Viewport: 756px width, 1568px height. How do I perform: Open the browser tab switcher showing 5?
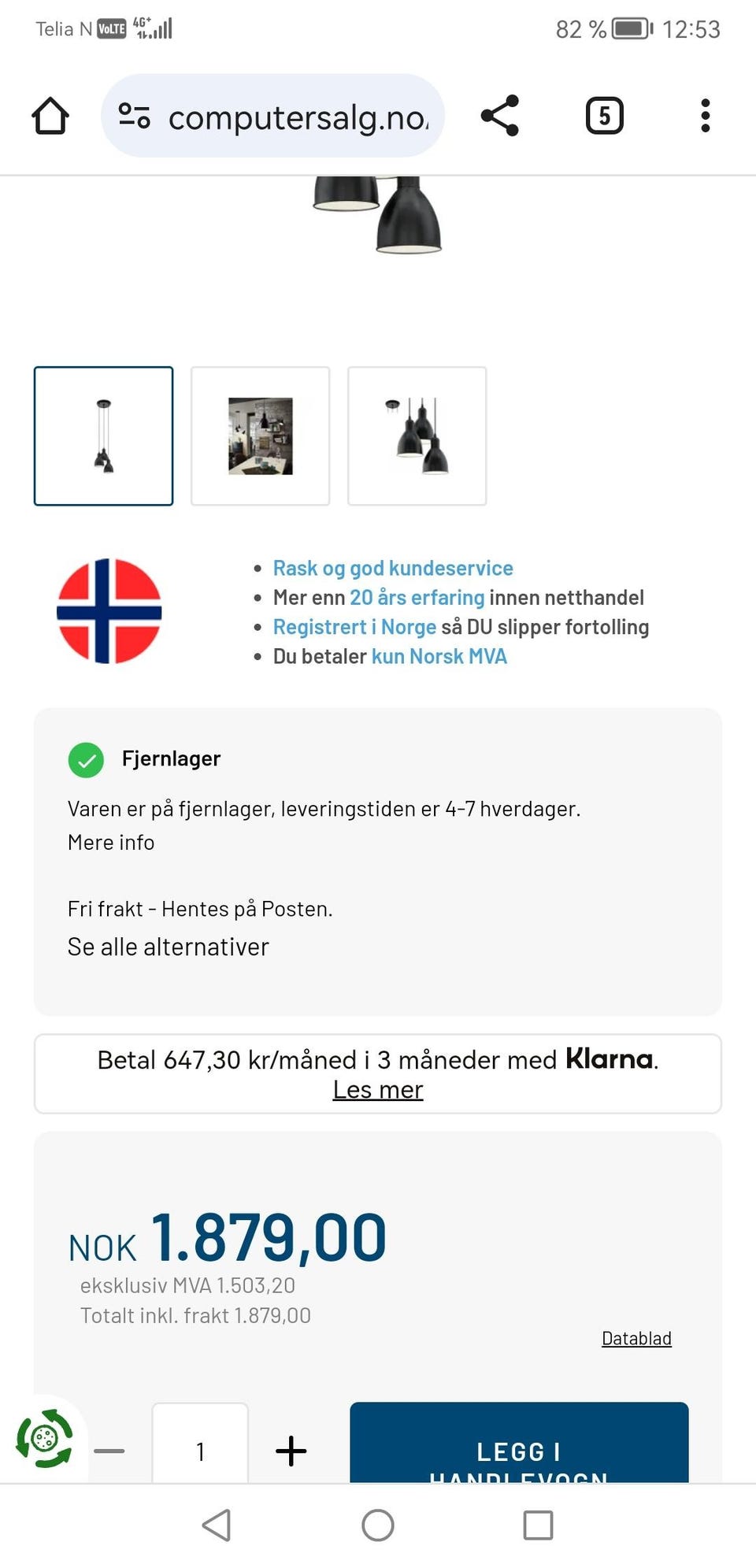click(604, 115)
